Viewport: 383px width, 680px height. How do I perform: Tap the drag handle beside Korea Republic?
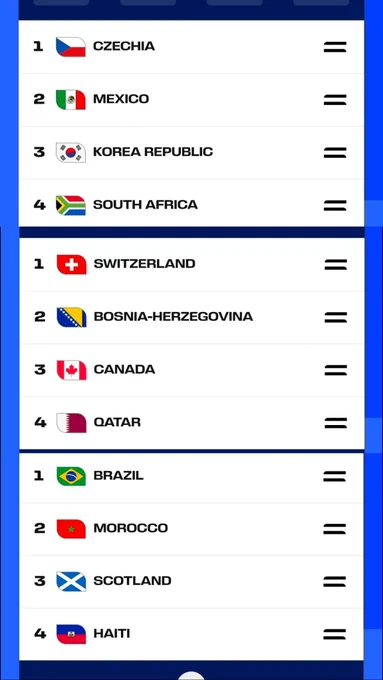pyautogui.click(x=335, y=153)
